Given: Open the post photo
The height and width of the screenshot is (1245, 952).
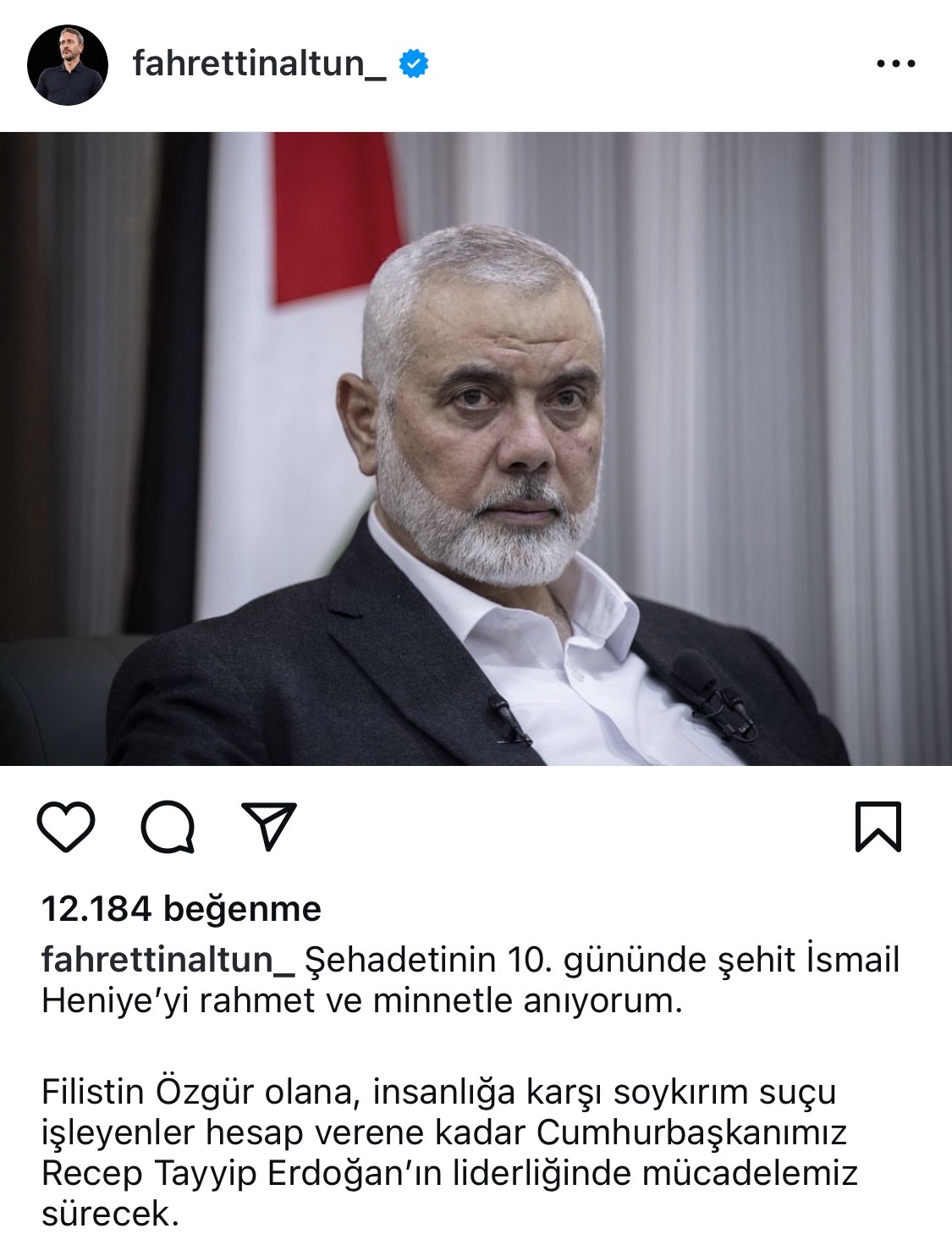Looking at the screenshot, I should point(476,449).
